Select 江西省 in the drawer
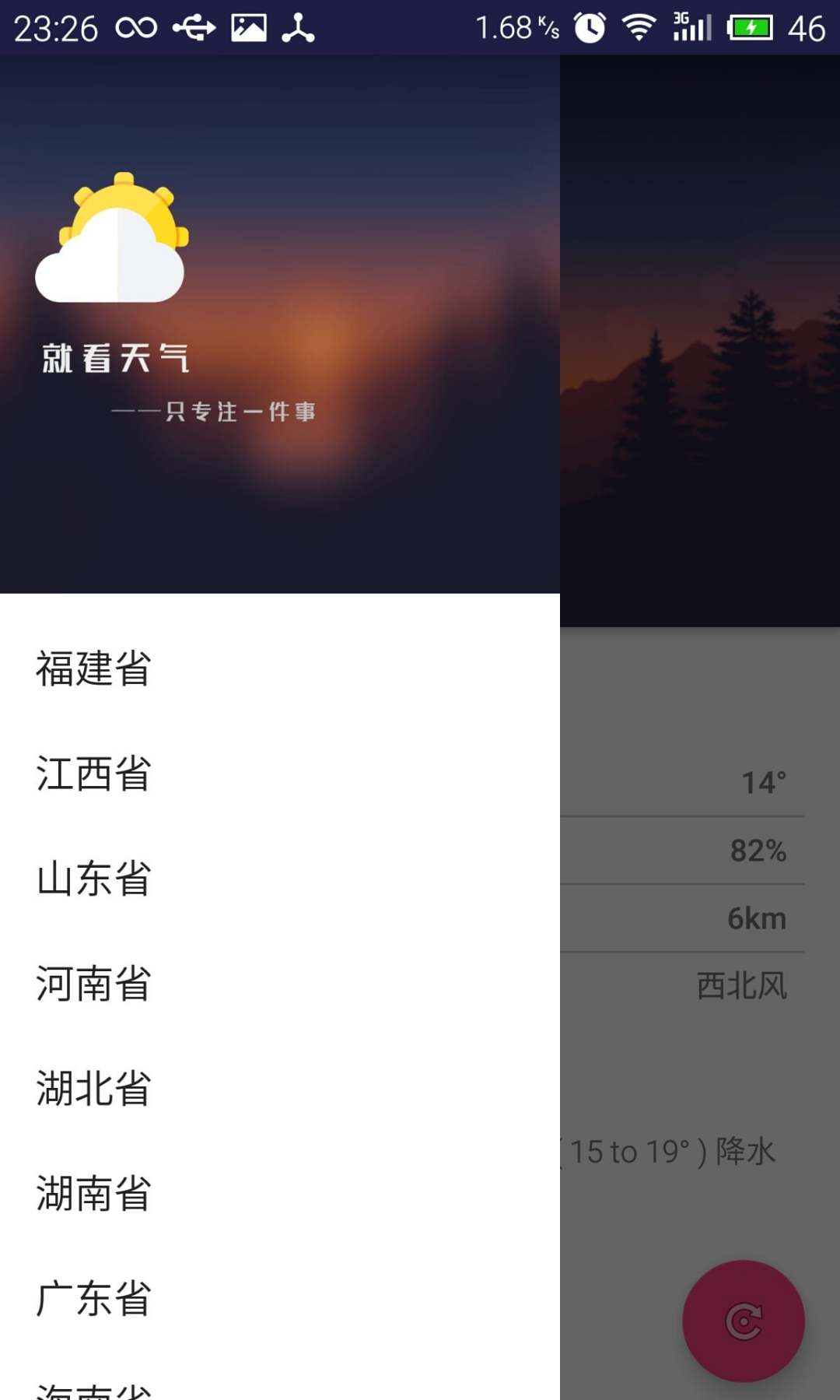 [x=92, y=774]
